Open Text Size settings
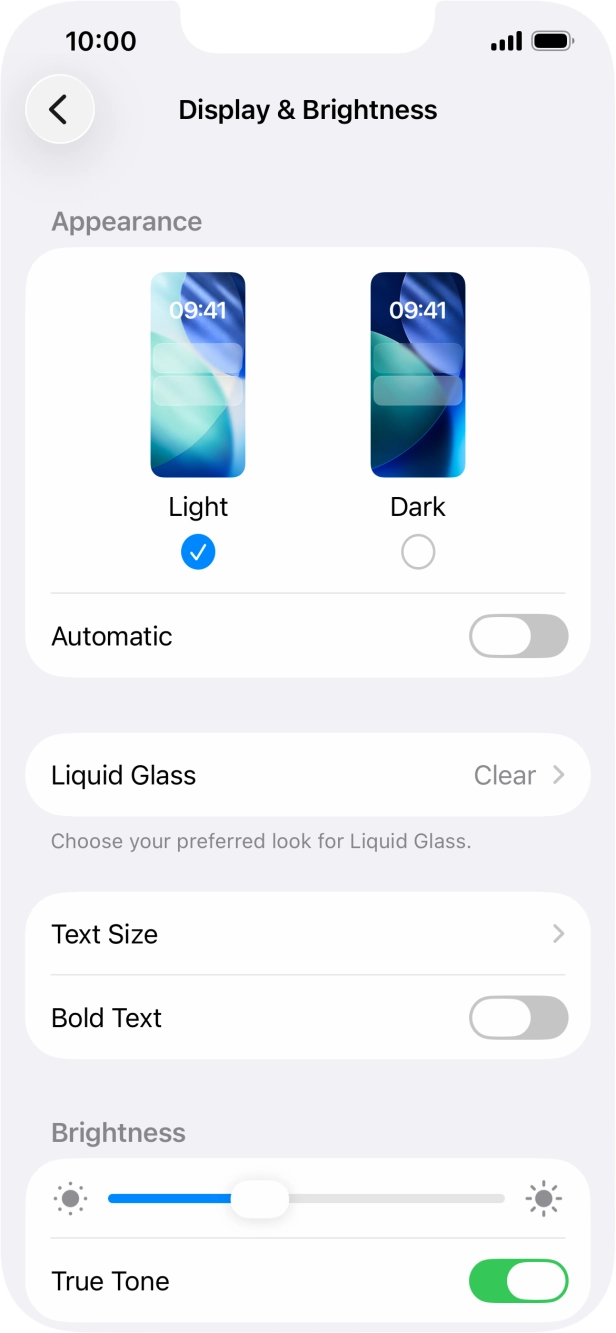 [x=307, y=934]
